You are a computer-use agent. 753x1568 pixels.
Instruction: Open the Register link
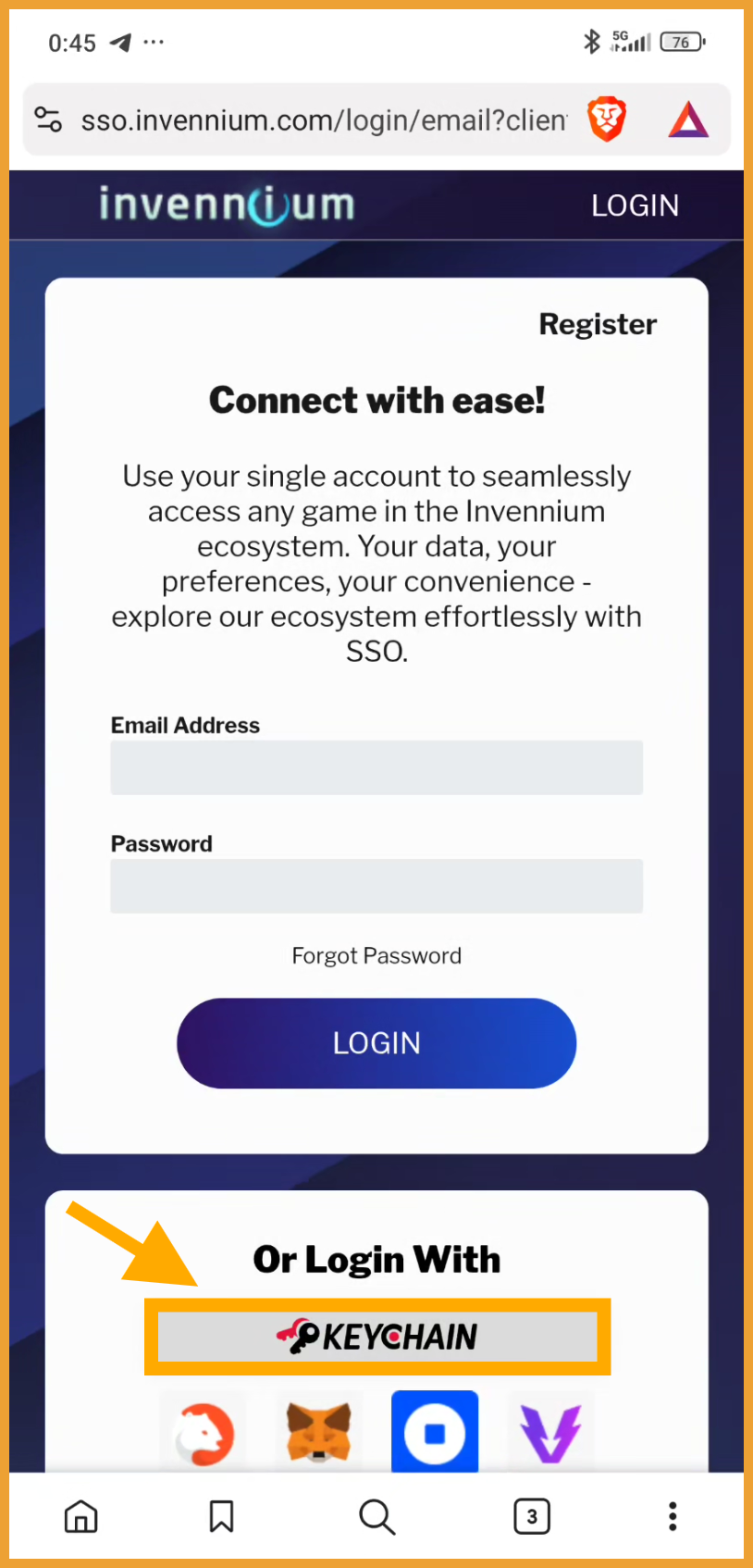(x=598, y=325)
